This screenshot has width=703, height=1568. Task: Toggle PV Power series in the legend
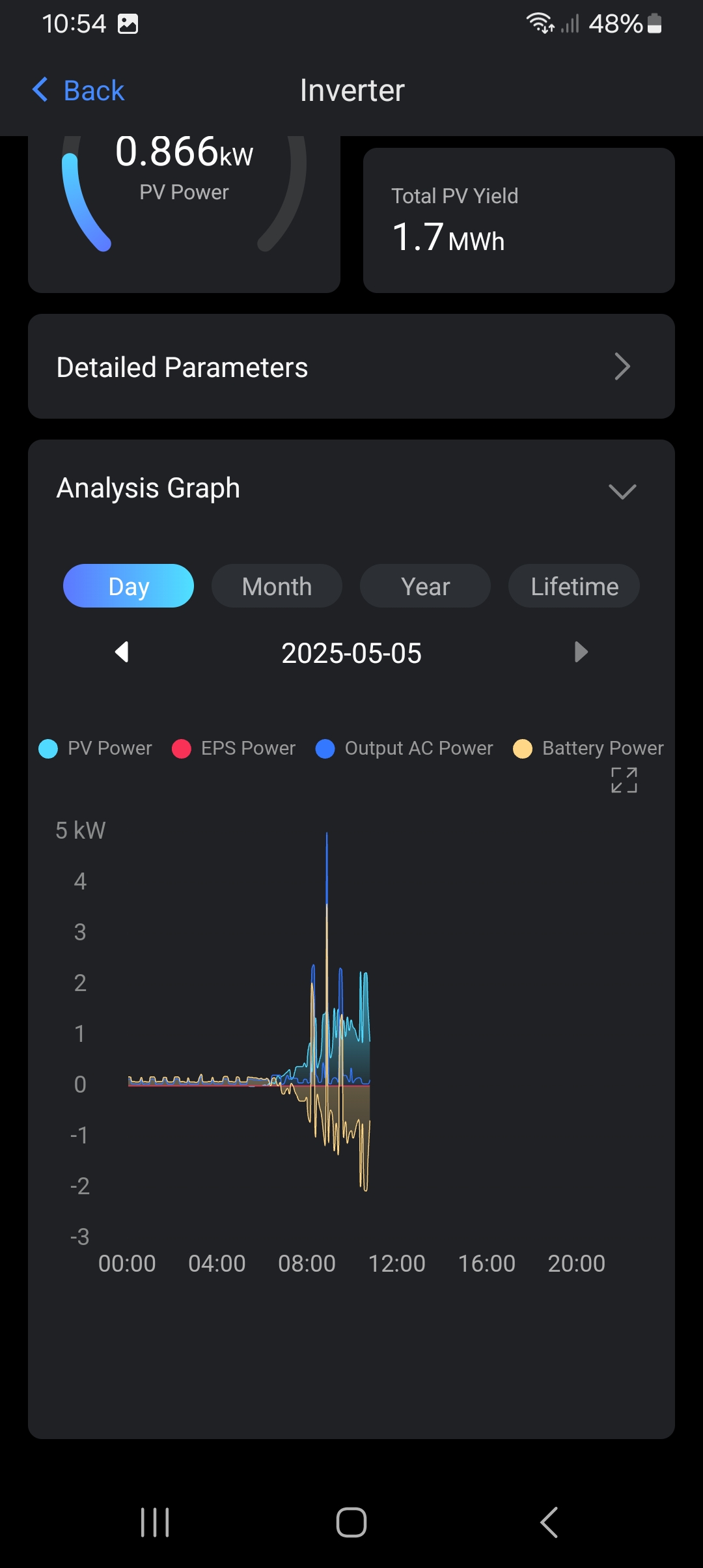tap(96, 748)
